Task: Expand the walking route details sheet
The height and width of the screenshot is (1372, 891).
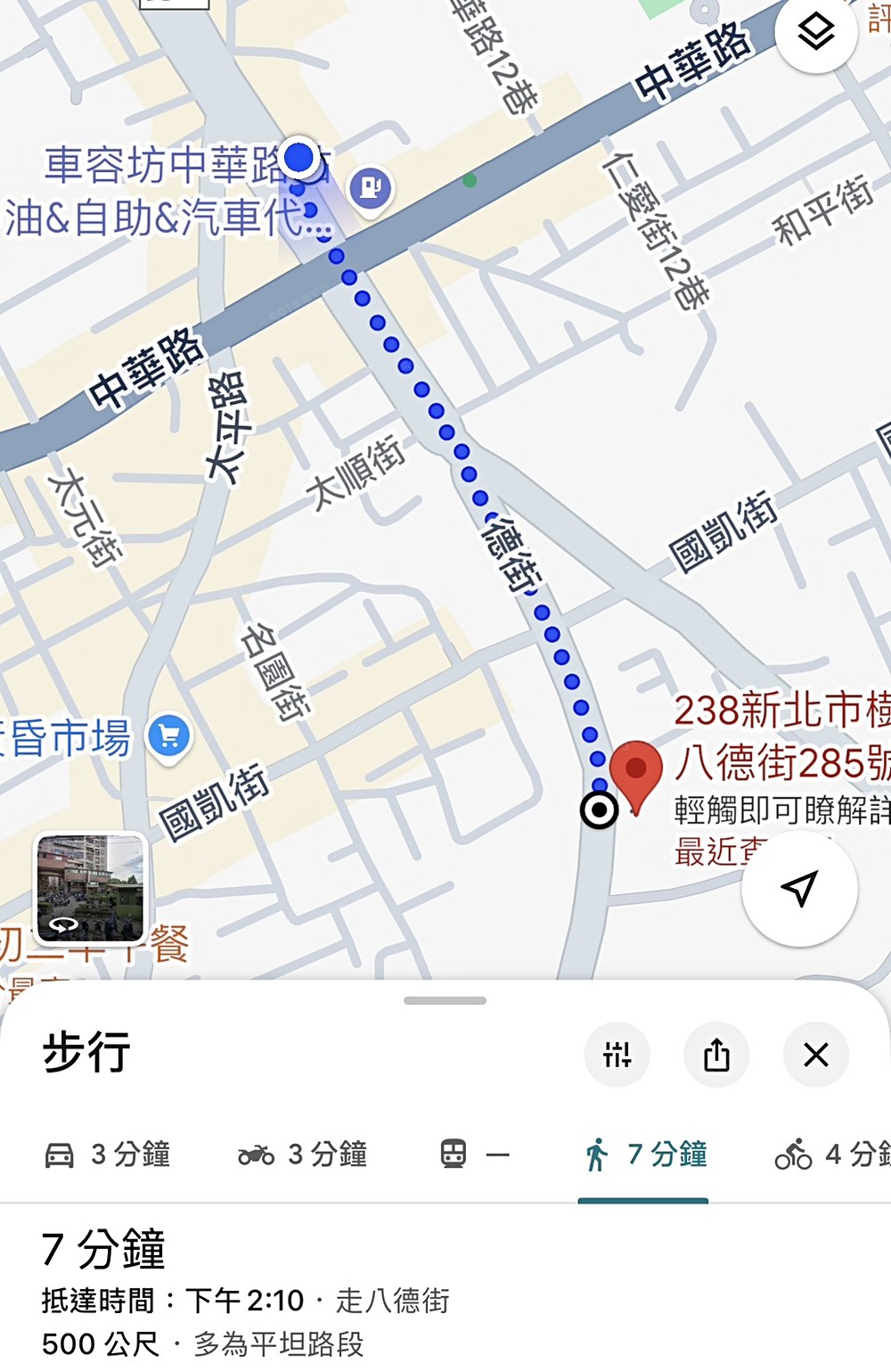Action: [x=445, y=1001]
